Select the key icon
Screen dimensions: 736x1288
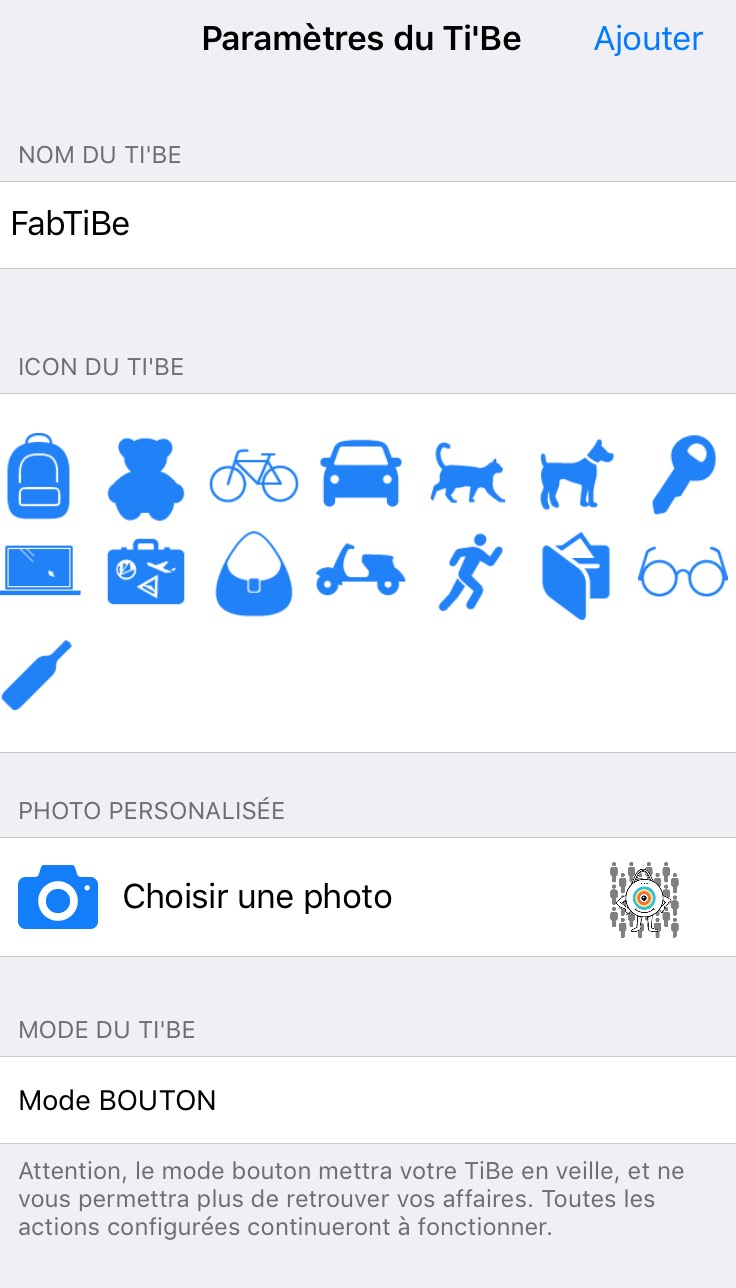(x=684, y=474)
